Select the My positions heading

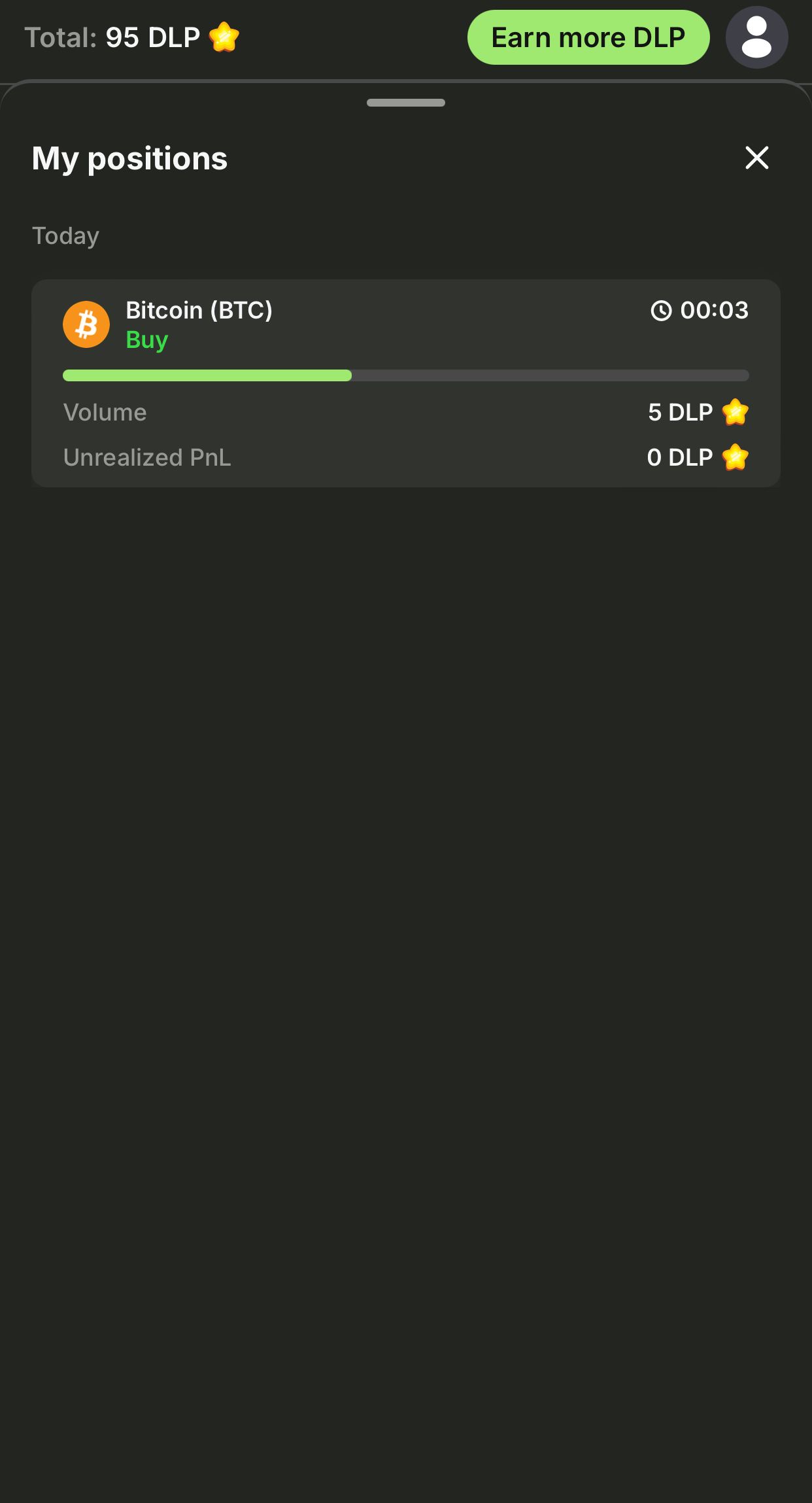tap(129, 158)
